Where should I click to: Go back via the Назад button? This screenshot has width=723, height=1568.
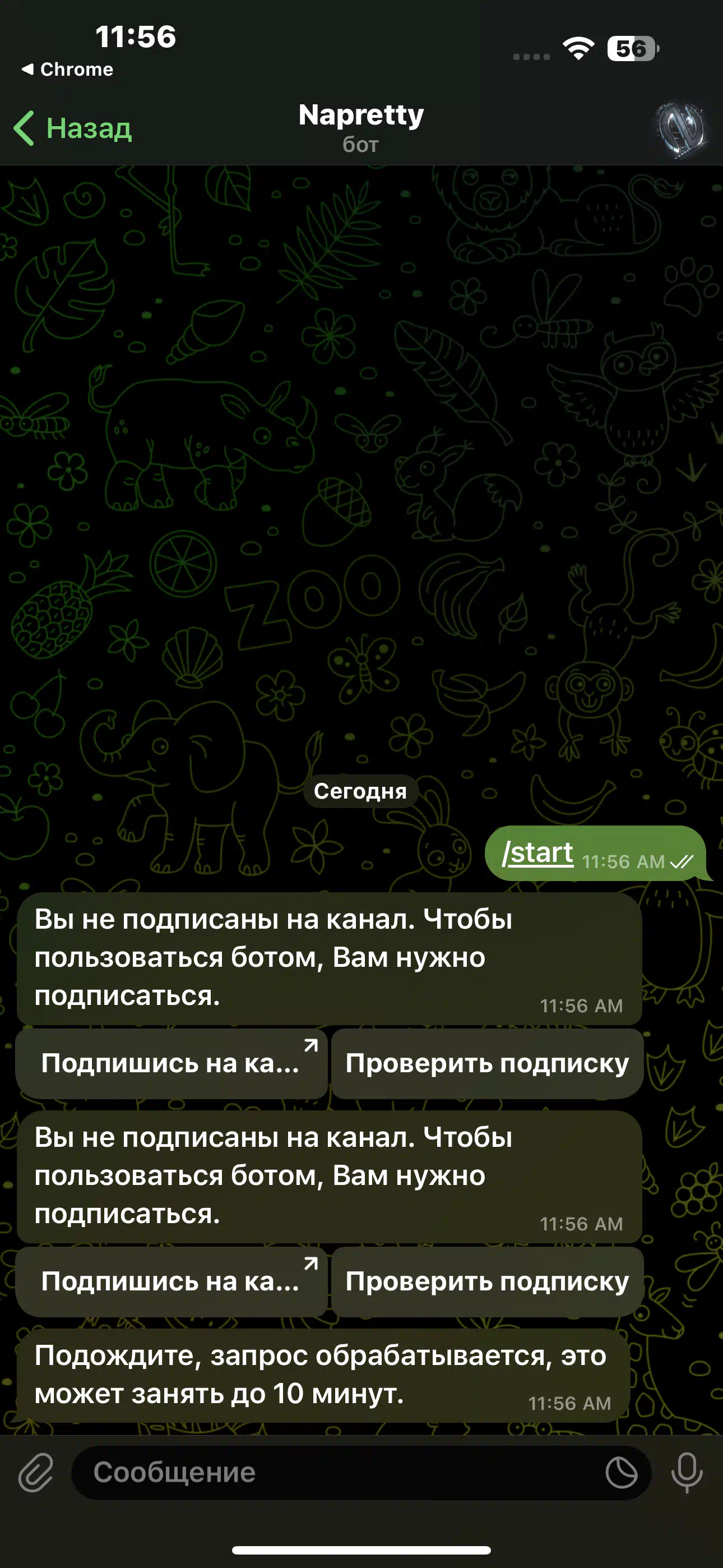(x=73, y=128)
